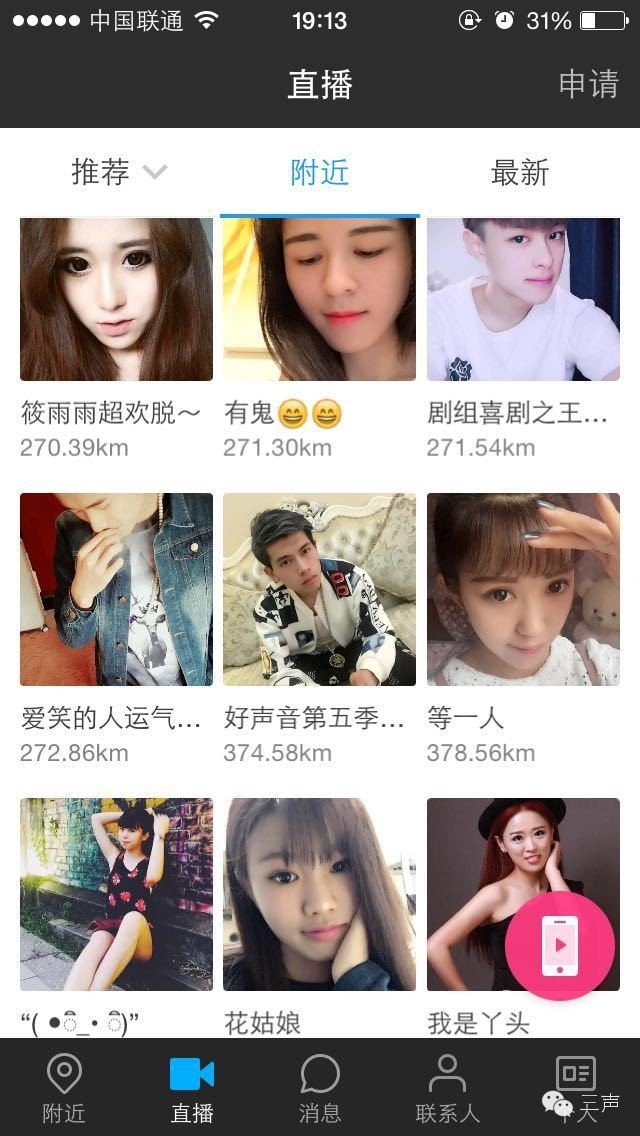Tap the 申请 button in the header
The image size is (640, 1136).
588,84
